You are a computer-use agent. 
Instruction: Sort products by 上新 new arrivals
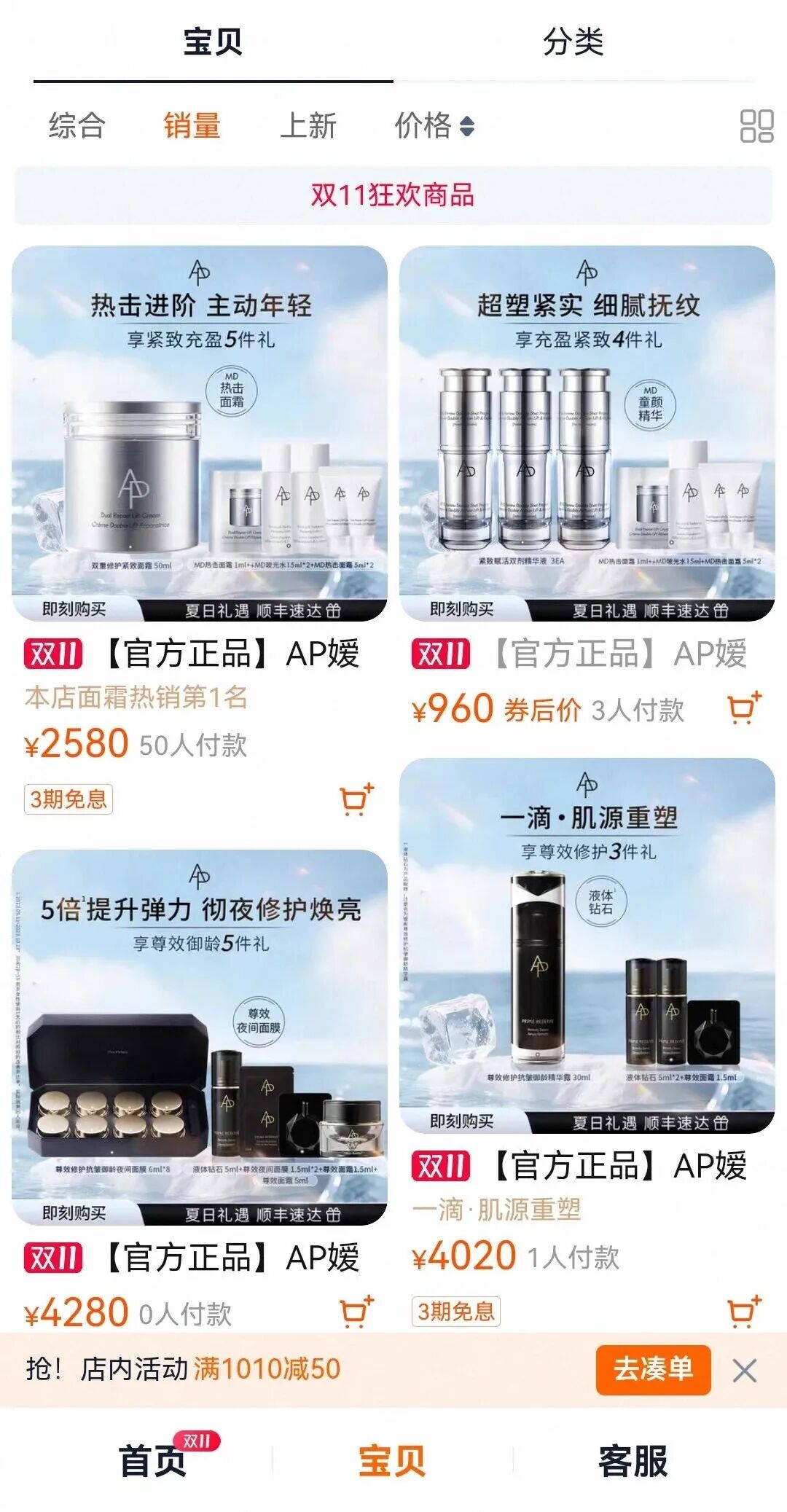308,128
